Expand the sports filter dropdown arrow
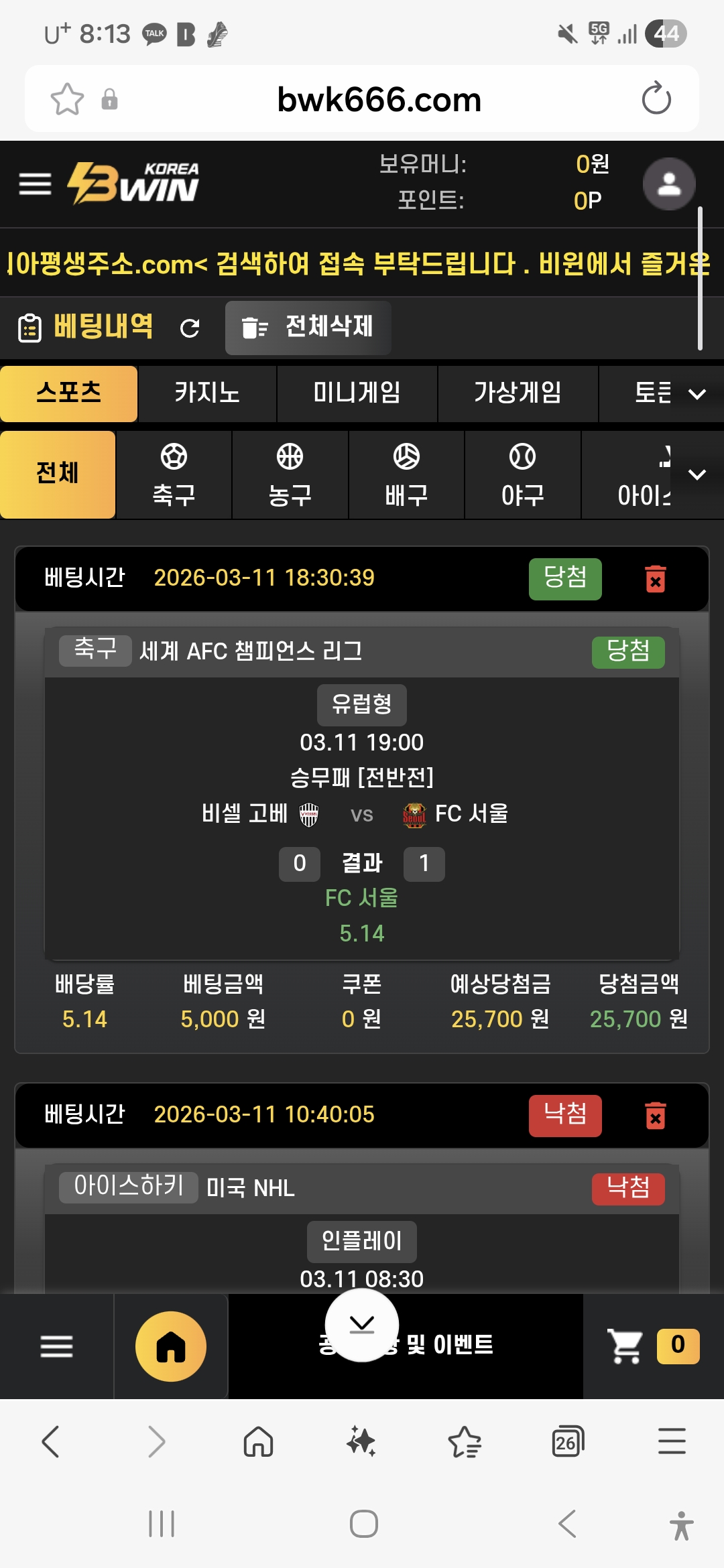724x1568 pixels. 697,474
